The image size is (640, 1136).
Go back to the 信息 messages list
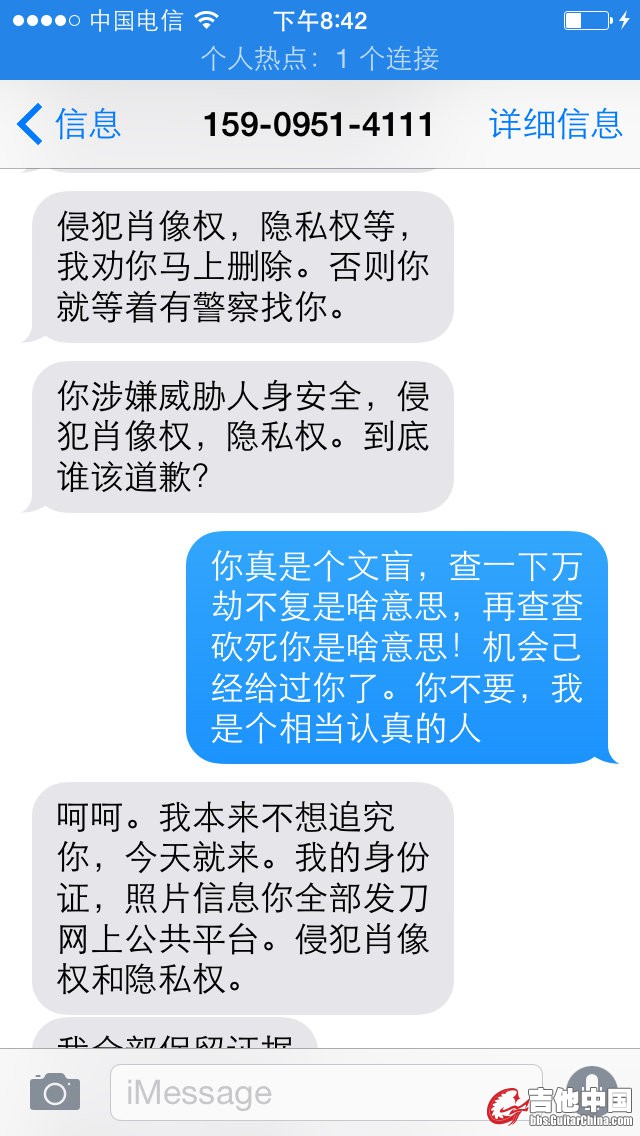68,124
